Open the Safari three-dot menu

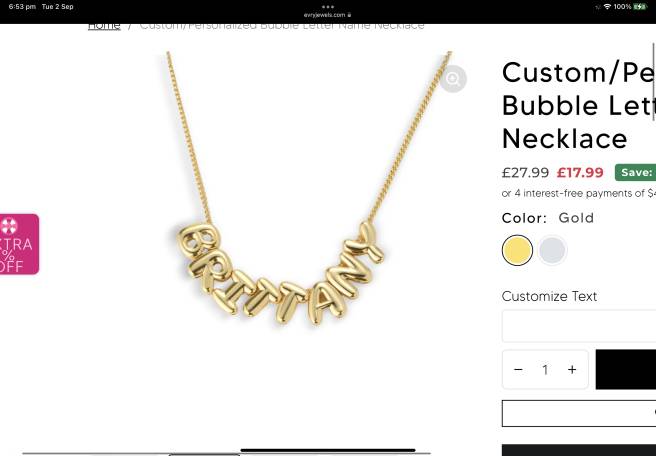[328, 6]
